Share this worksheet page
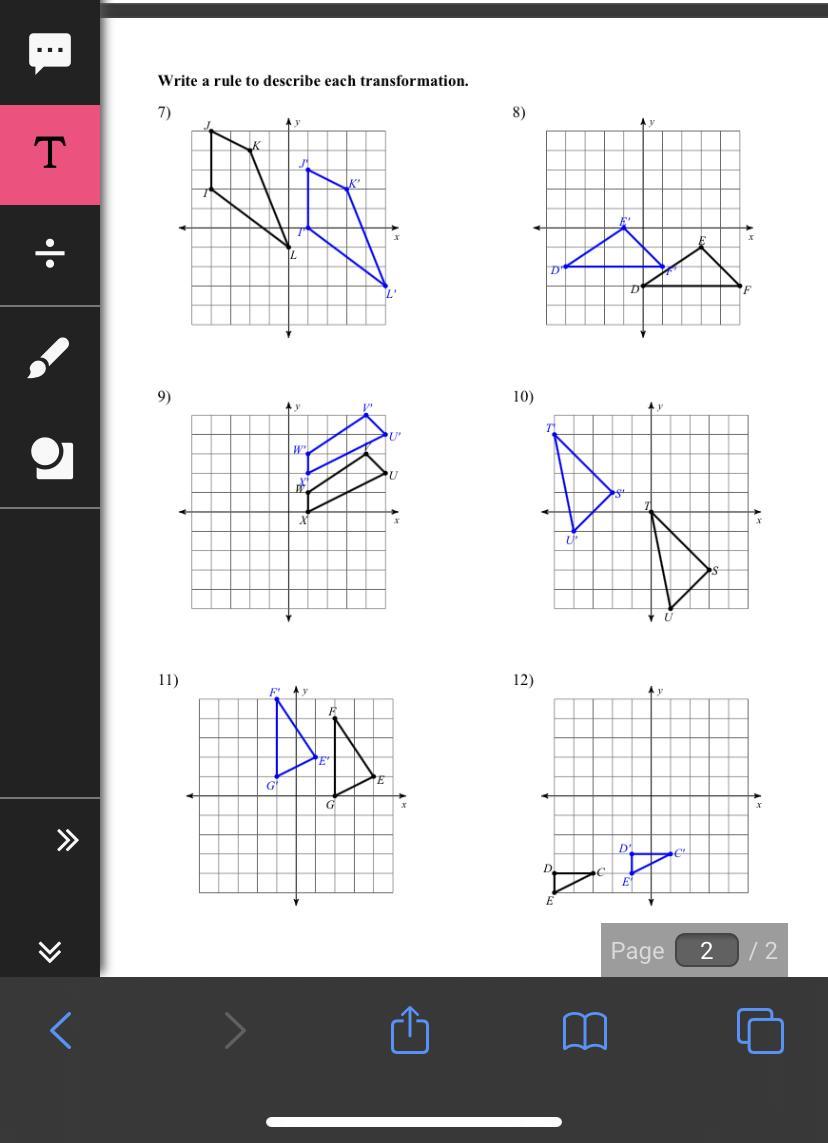 click(x=410, y=1030)
